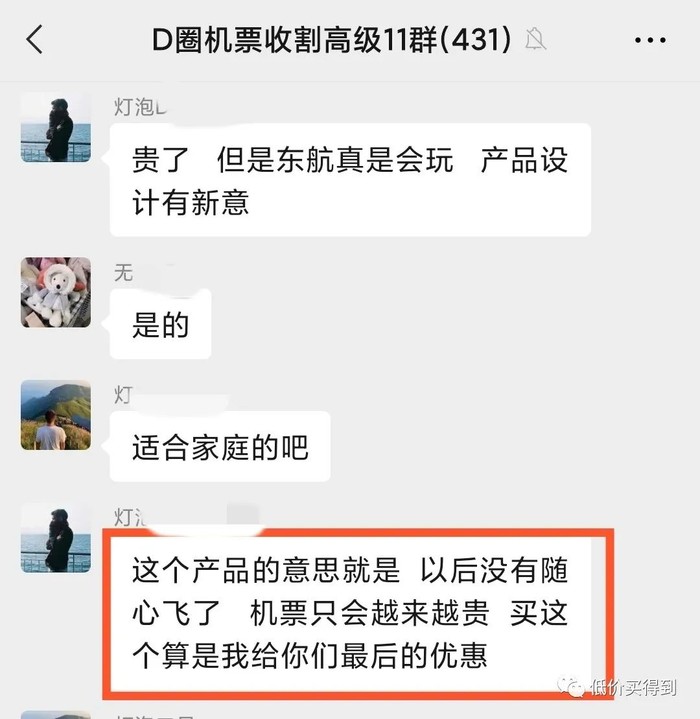Open the group chat overflow menu
This screenshot has height=719, width=700.
pos(649,40)
